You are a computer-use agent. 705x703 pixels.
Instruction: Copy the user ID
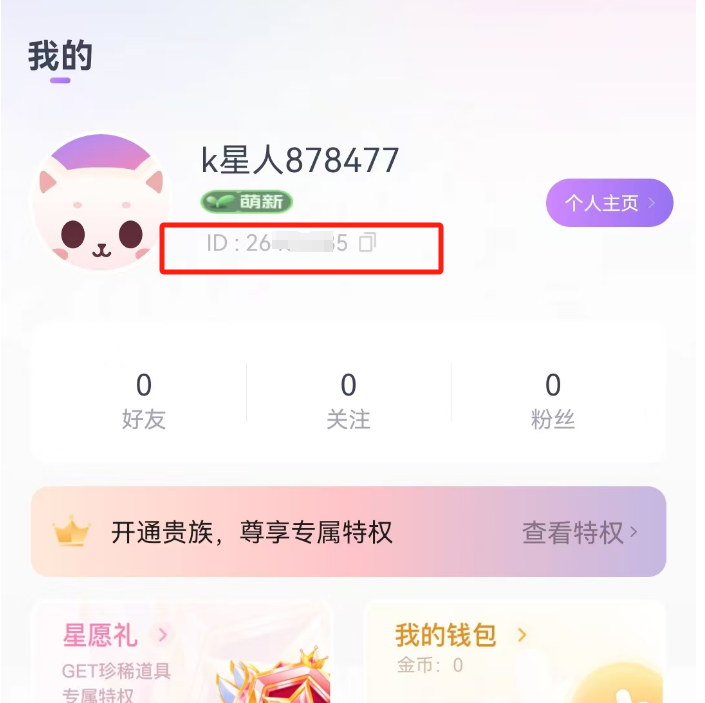pos(368,243)
